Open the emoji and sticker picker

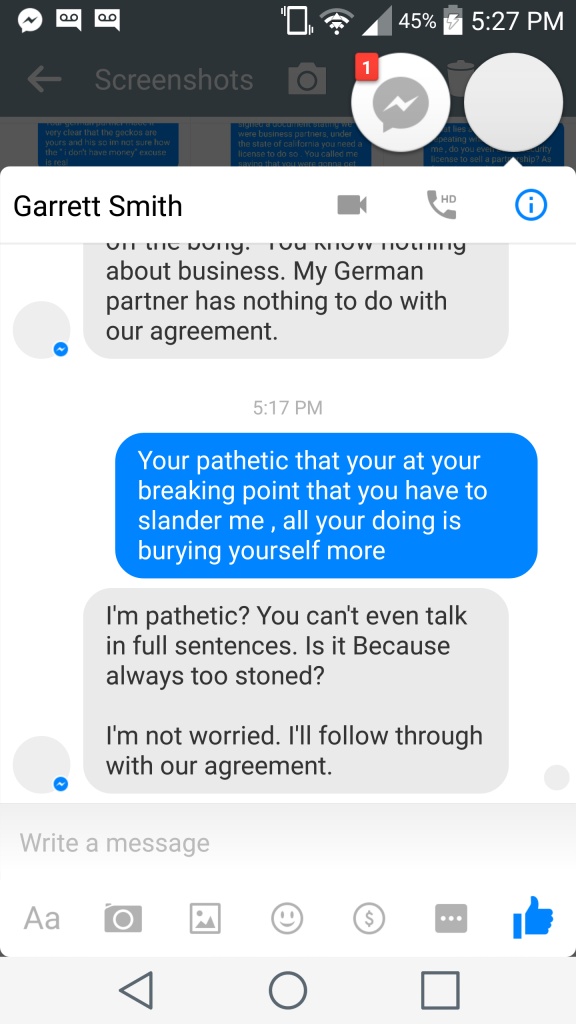(287, 918)
